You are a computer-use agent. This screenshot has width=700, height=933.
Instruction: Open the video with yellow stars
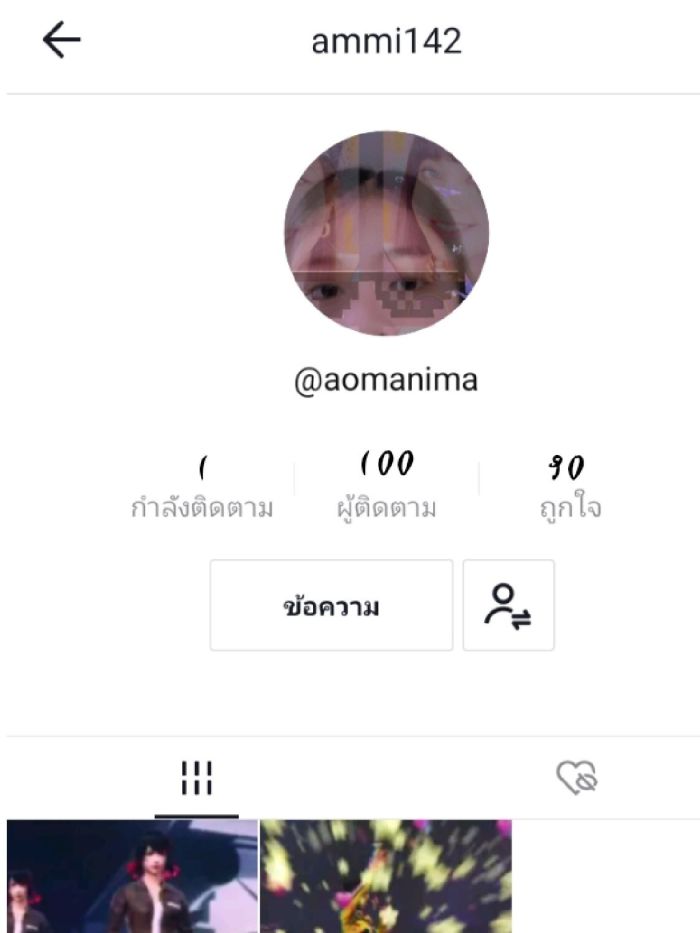(x=386, y=877)
